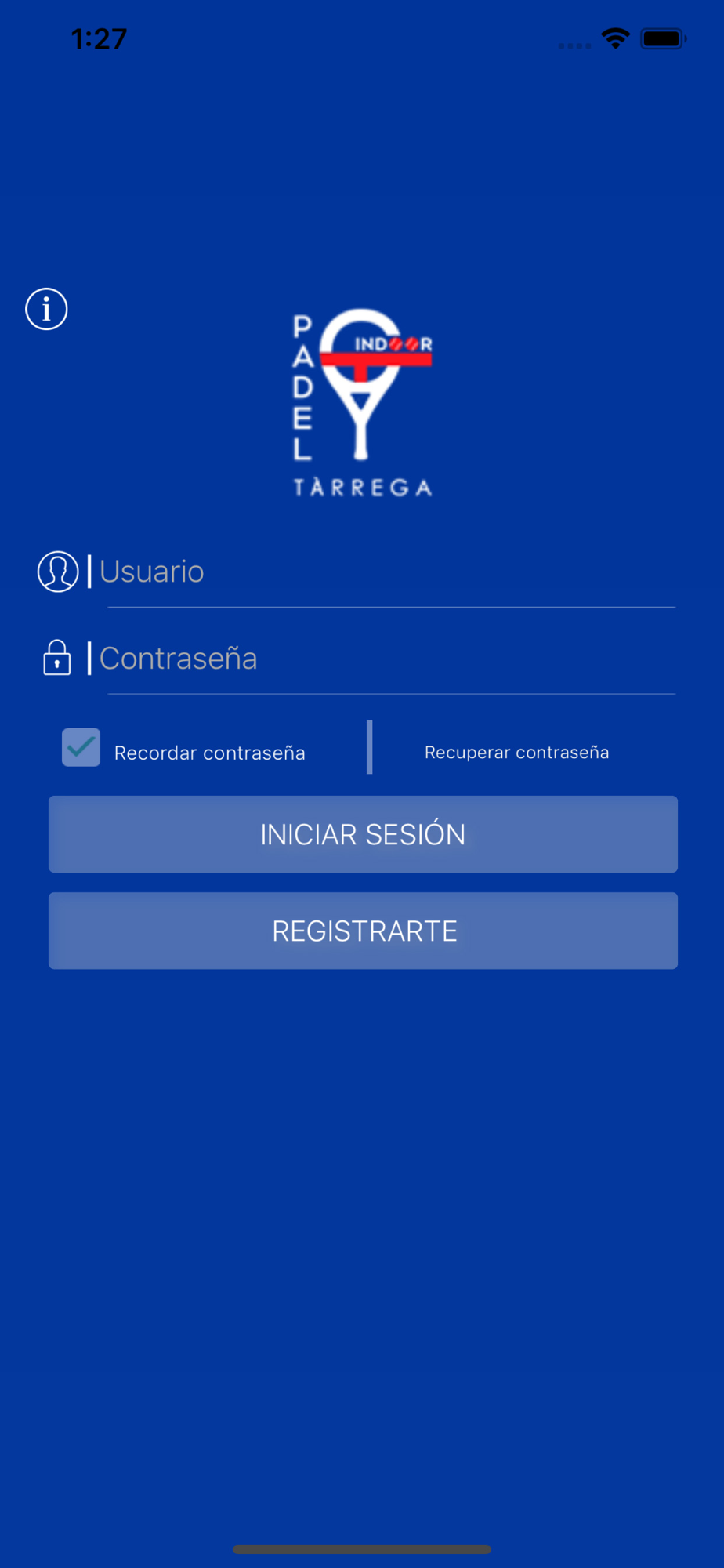Uncheck the Recordar contraseña checkbox
Image resolution: width=724 pixels, height=1568 pixels.
point(81,747)
